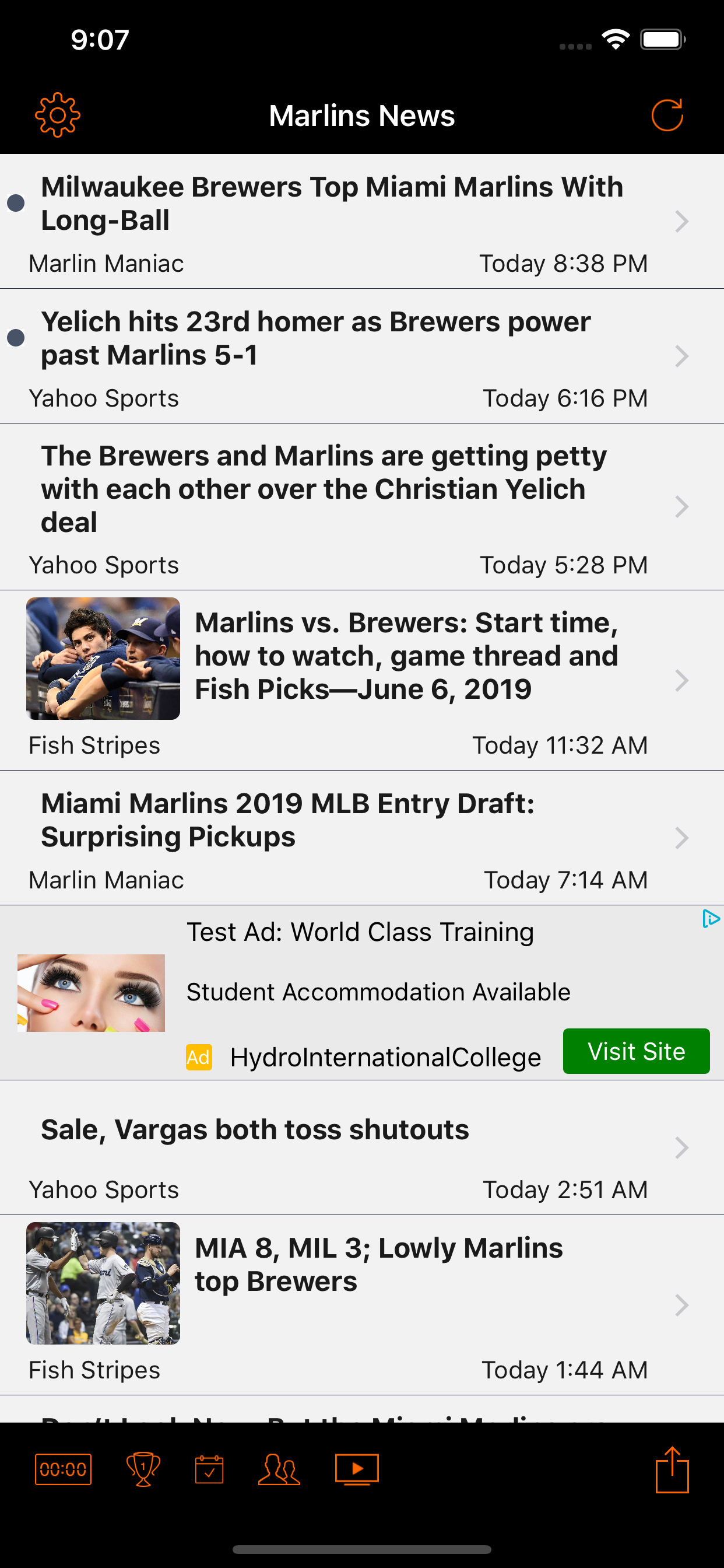This screenshot has height=1568, width=724.
Task: Refresh the Marlins News feed
Action: point(667,115)
